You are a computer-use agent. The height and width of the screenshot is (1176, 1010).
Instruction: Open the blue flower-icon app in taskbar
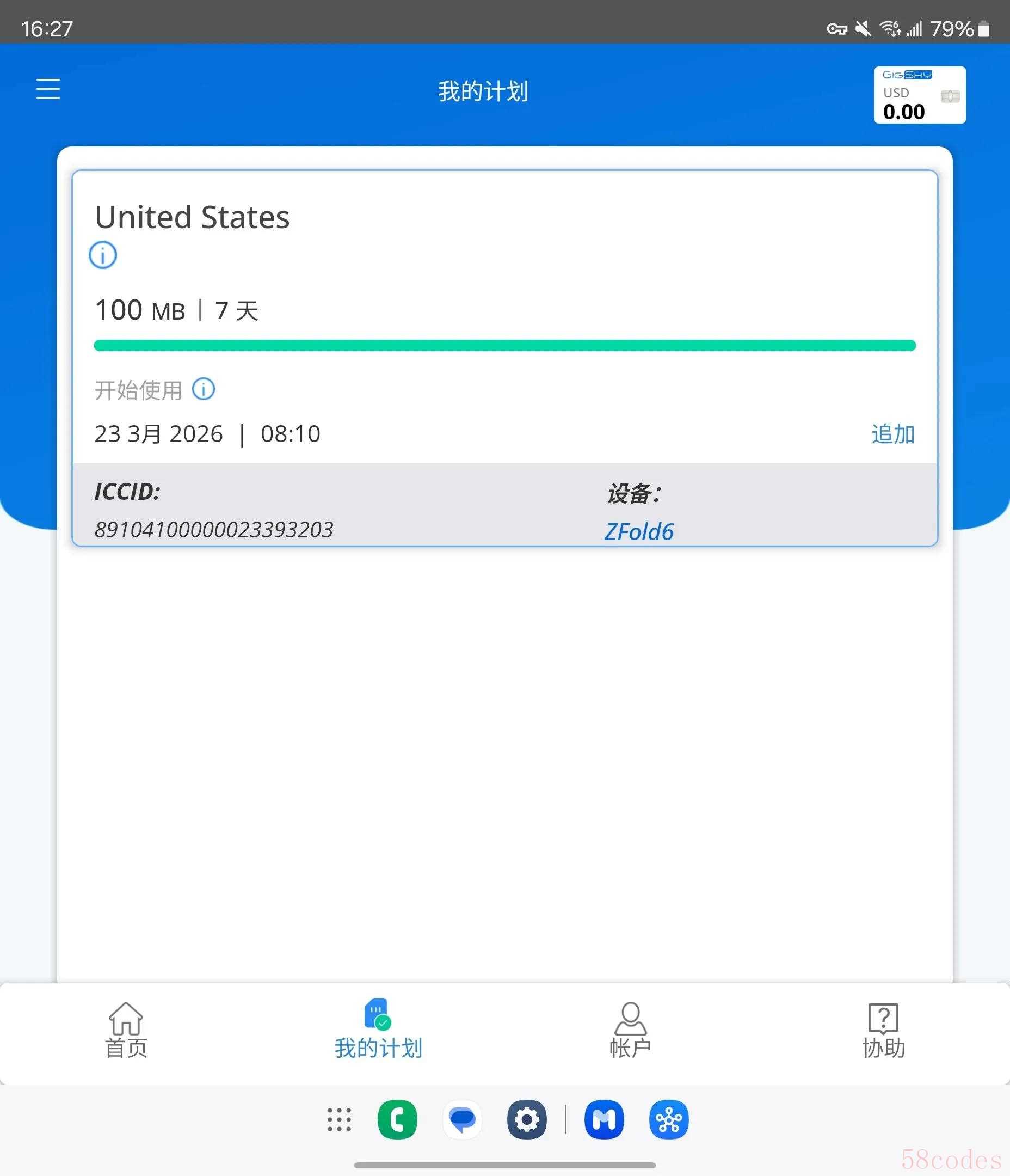pos(669,1120)
